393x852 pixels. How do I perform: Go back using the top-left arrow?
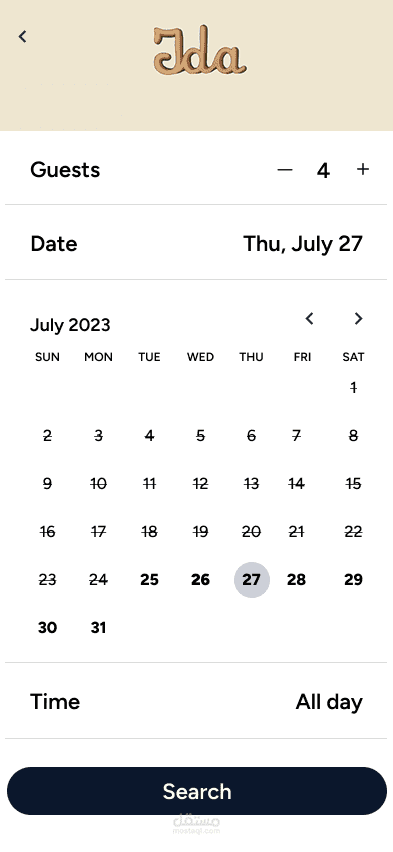22,36
